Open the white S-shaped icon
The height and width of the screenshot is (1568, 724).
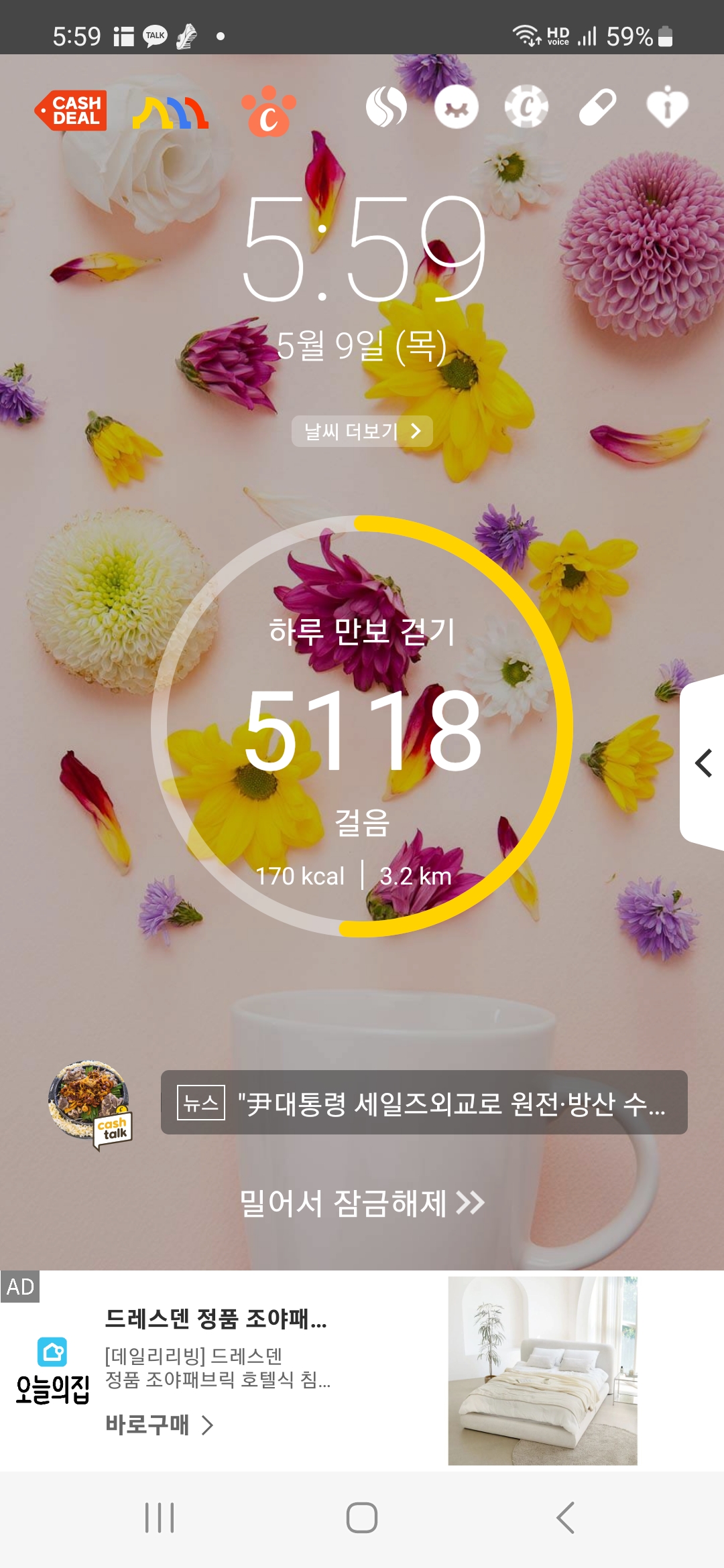click(x=386, y=107)
